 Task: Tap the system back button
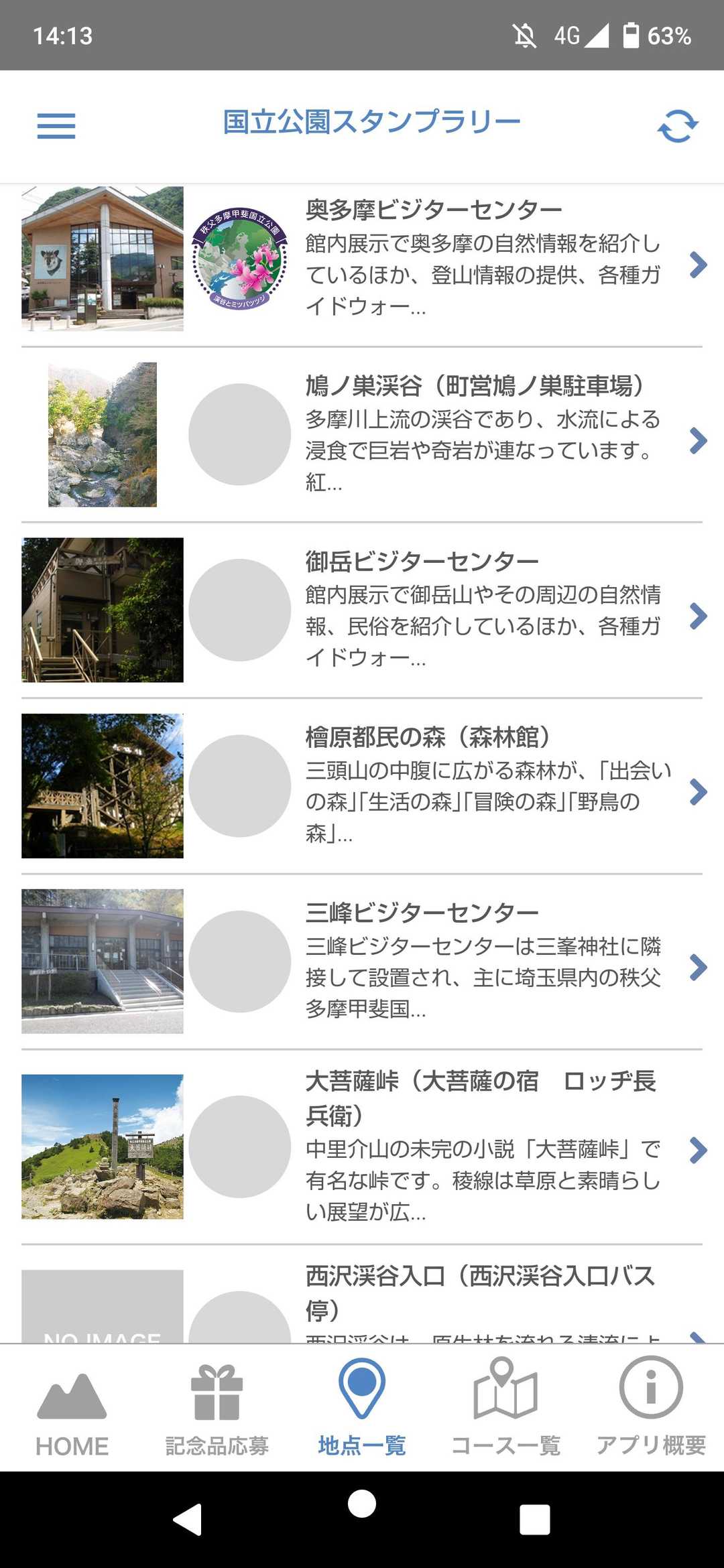188,1518
